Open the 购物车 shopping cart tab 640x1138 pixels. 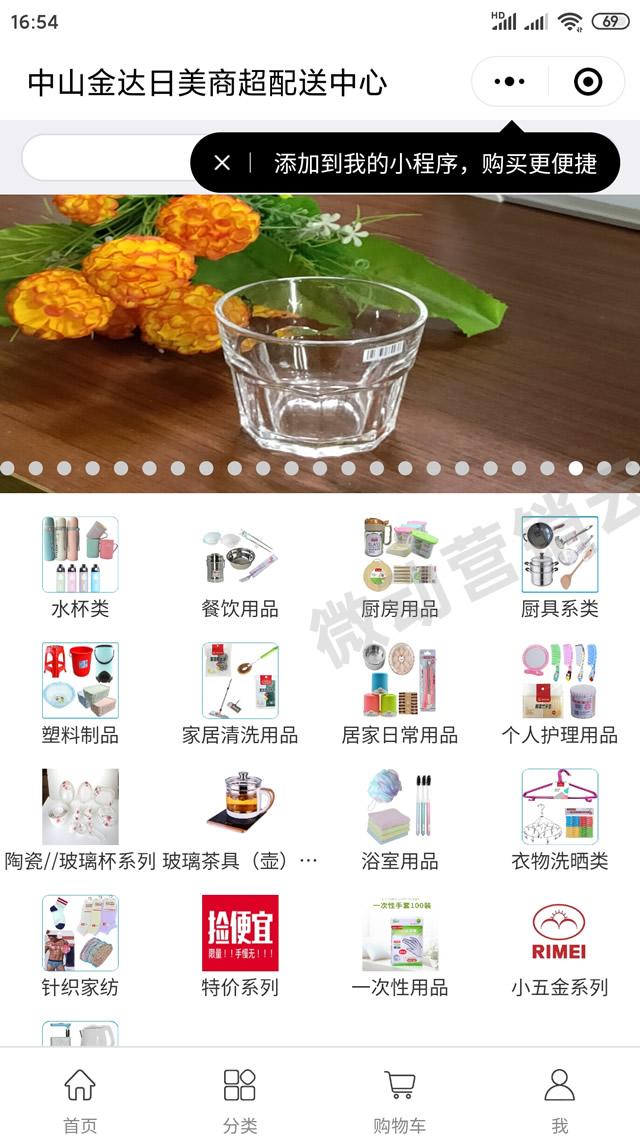click(400, 1098)
